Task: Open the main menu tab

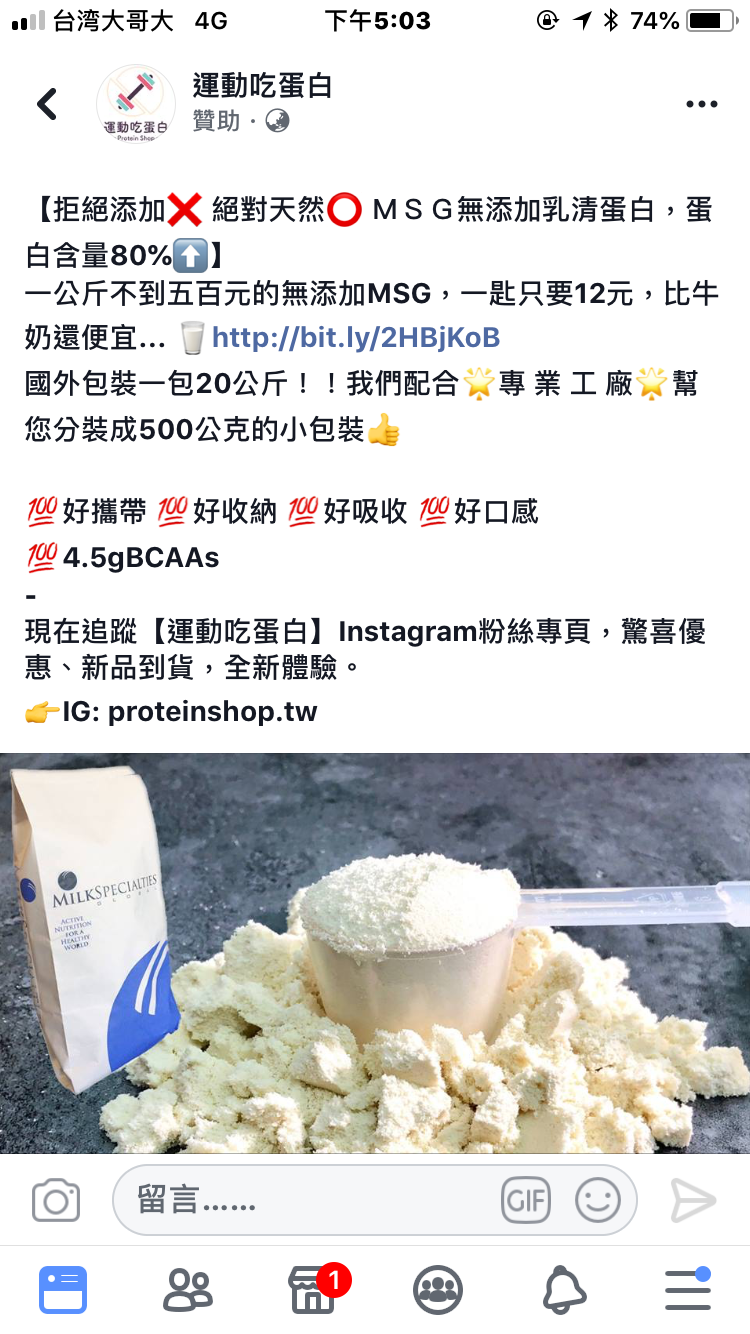Action: [x=688, y=1290]
